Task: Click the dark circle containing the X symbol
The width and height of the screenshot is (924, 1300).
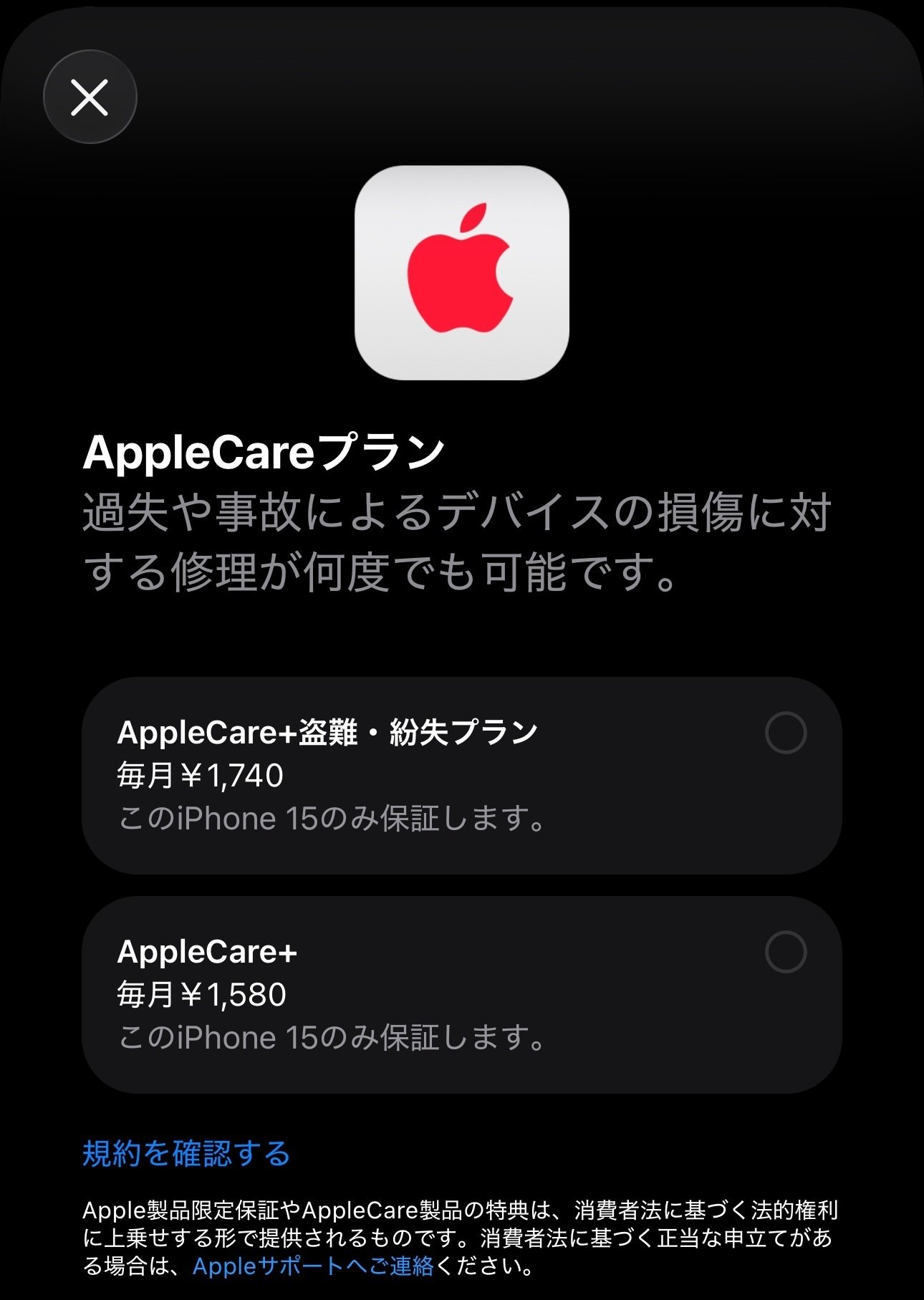Action: click(90, 98)
